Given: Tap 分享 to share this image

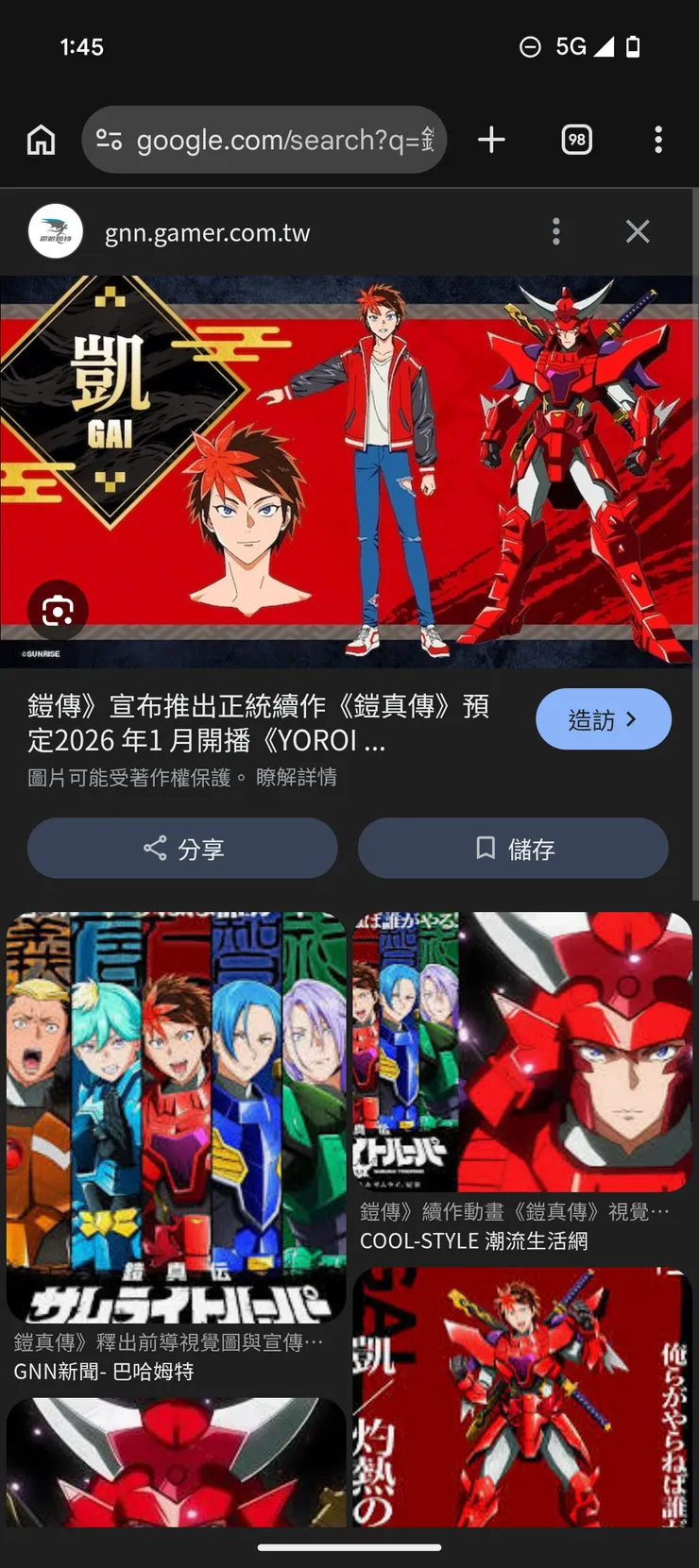Looking at the screenshot, I should click(x=181, y=848).
